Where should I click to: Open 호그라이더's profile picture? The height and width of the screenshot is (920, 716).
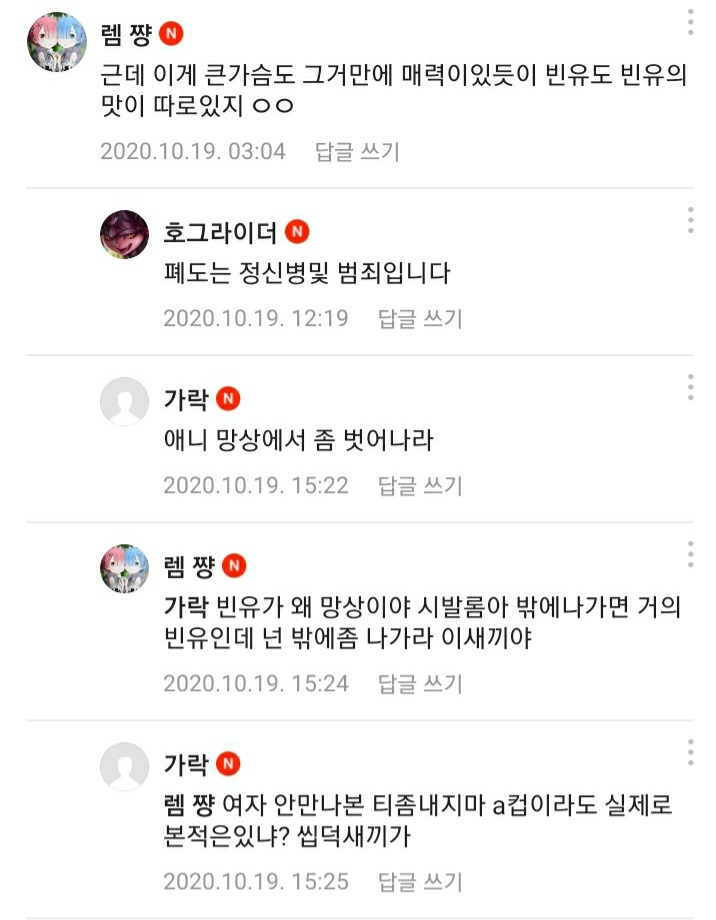pyautogui.click(x=125, y=236)
